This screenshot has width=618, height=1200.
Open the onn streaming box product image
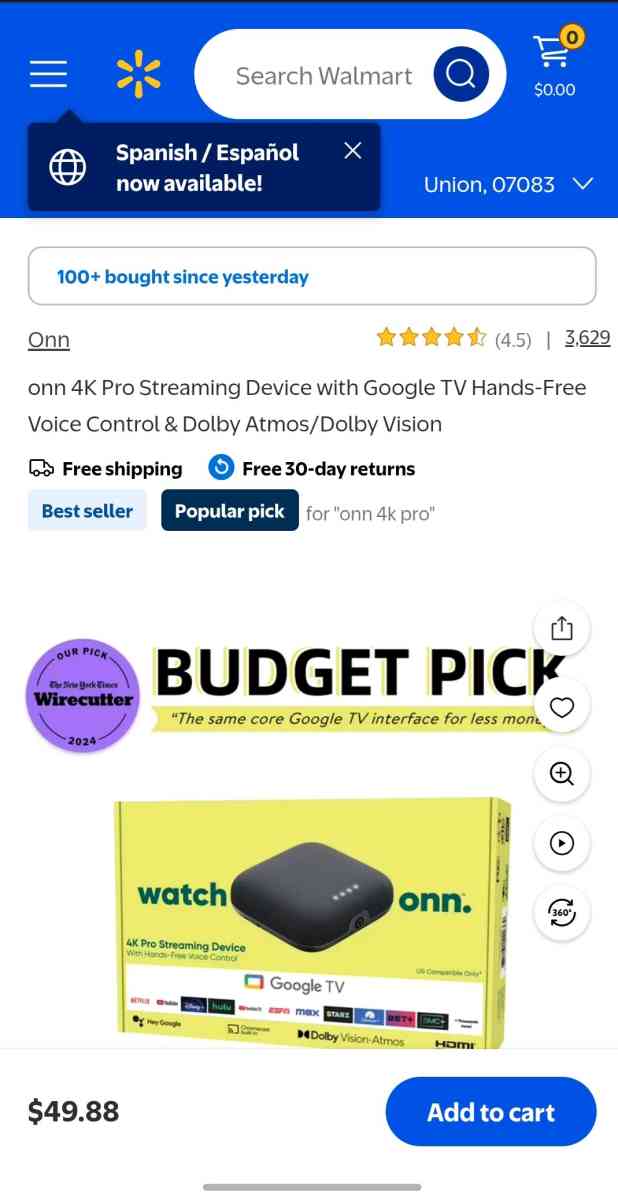click(312, 920)
